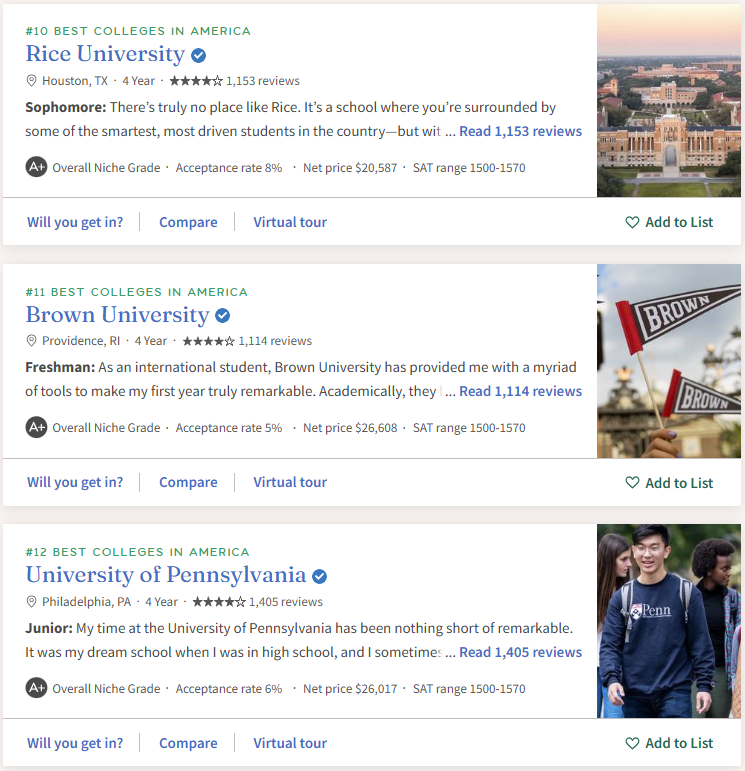Start Rice University's virtual tour

click(x=290, y=222)
